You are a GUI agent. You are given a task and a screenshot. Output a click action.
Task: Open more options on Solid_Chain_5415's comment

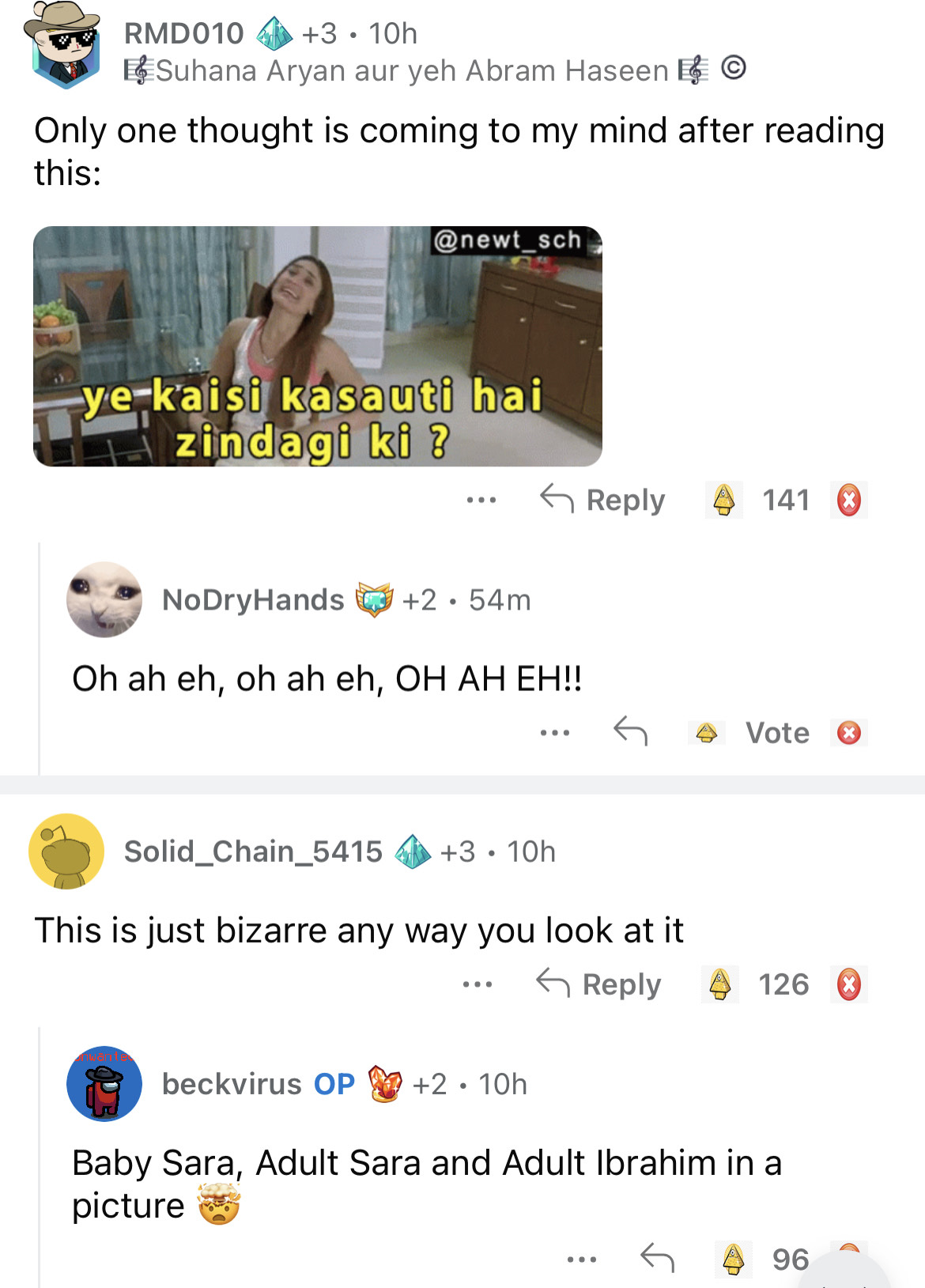[478, 985]
